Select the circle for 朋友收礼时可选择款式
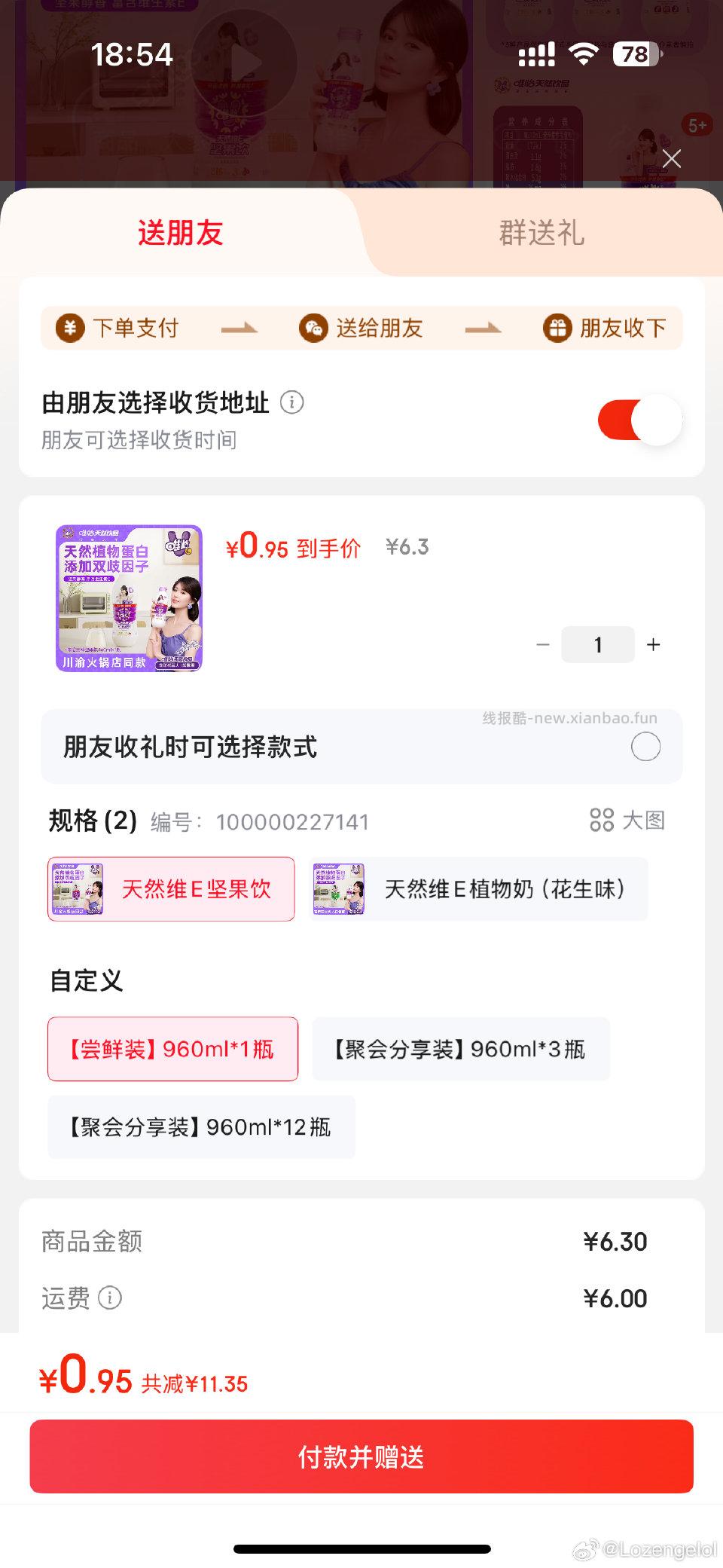 pos(645,745)
